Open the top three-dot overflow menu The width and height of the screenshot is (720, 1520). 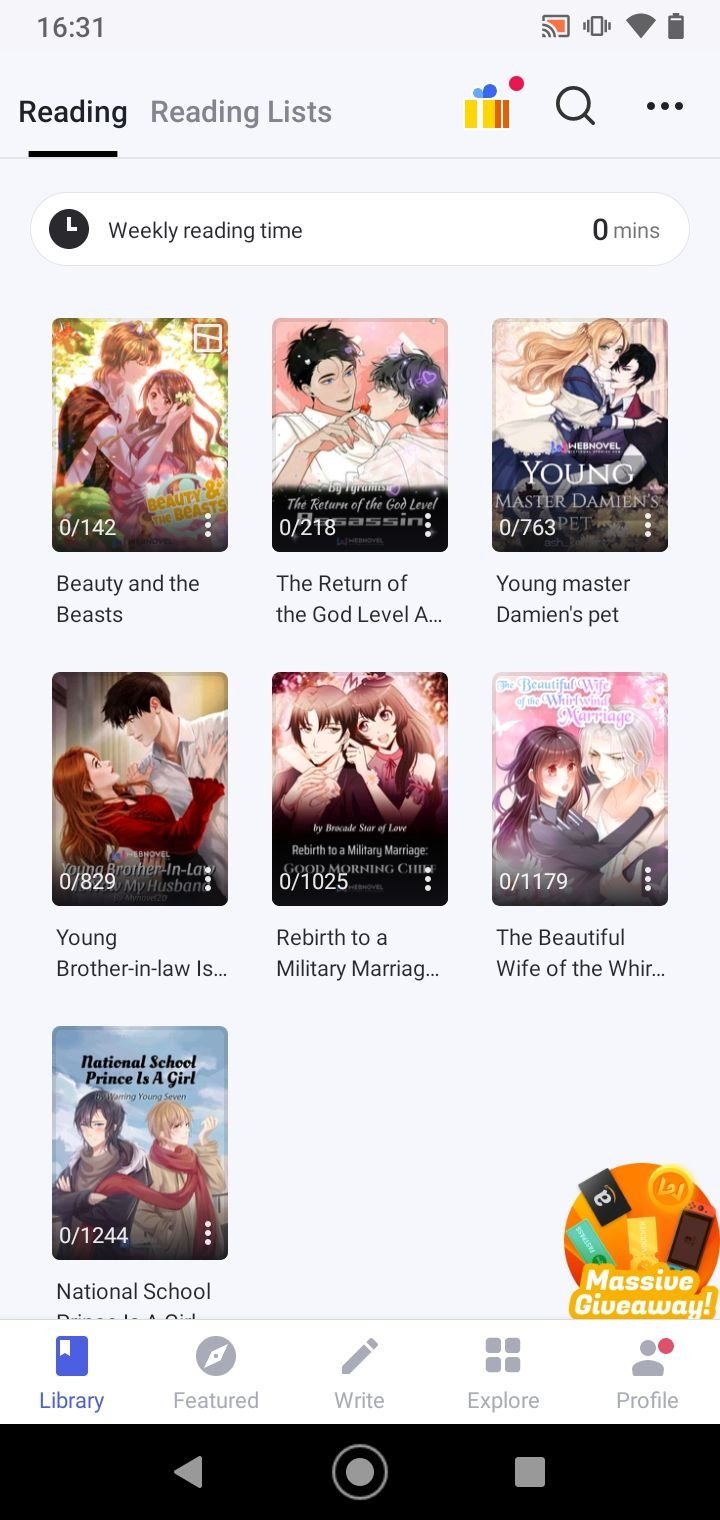click(665, 105)
